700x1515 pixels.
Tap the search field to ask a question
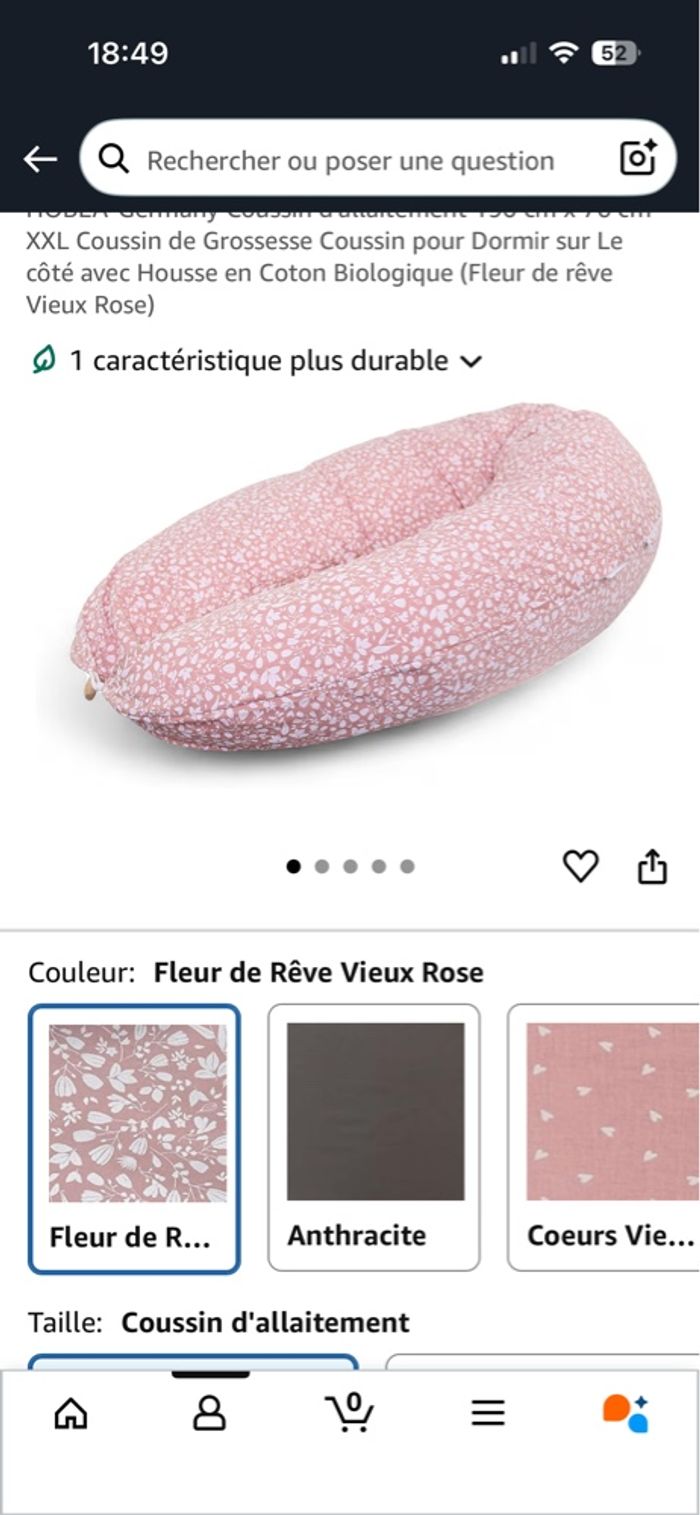click(x=350, y=160)
